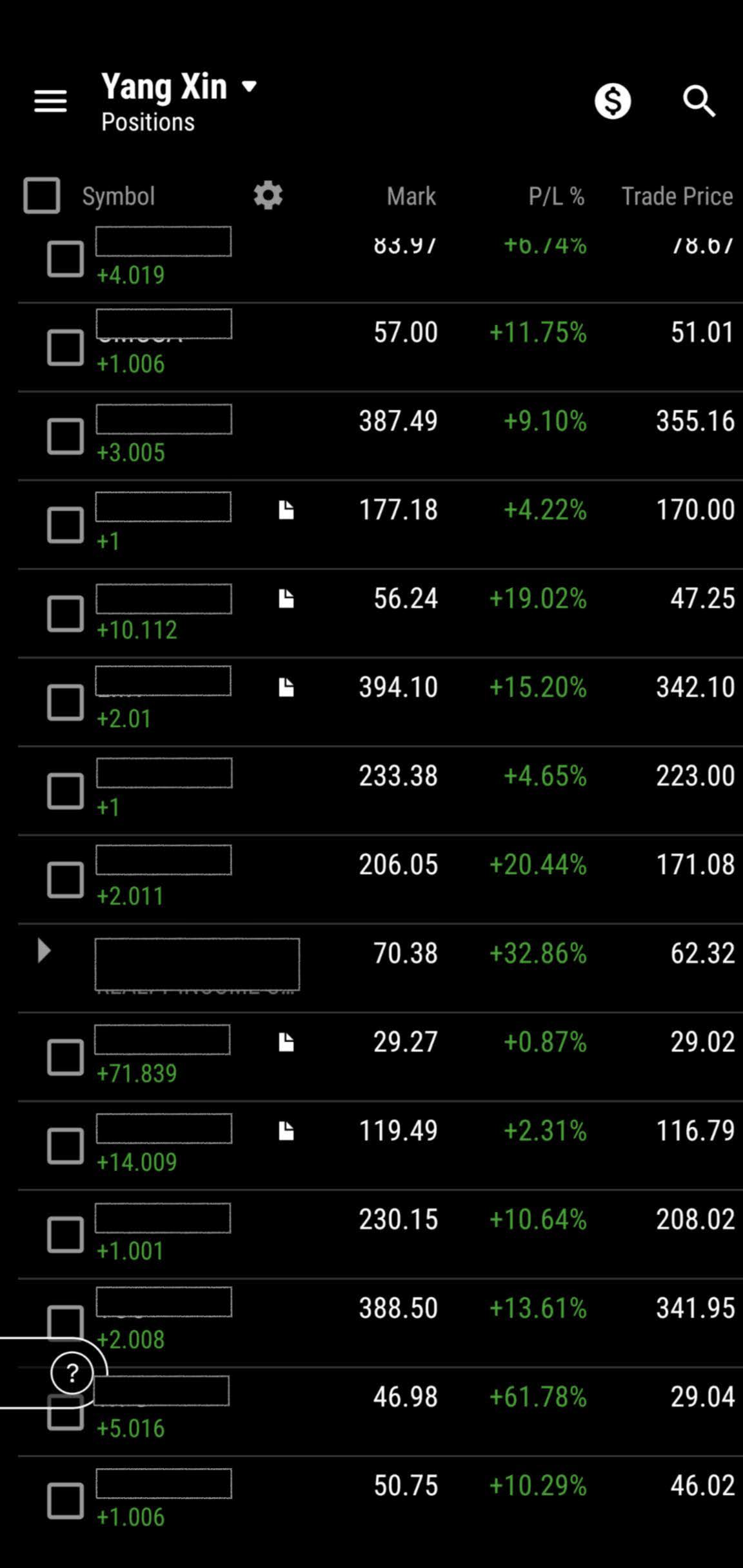Expand the group with mark 70.38
Screen dimensions: 743x1568
(44, 951)
